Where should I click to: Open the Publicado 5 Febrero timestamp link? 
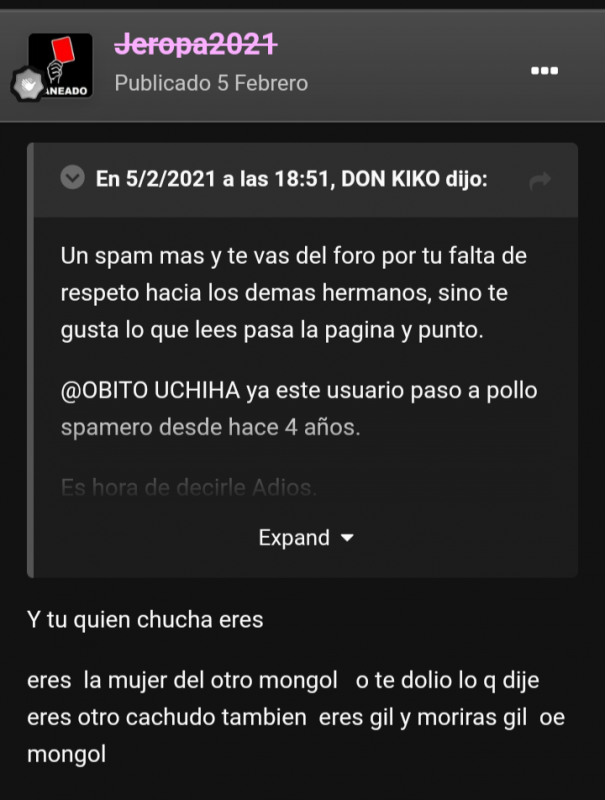click(211, 83)
